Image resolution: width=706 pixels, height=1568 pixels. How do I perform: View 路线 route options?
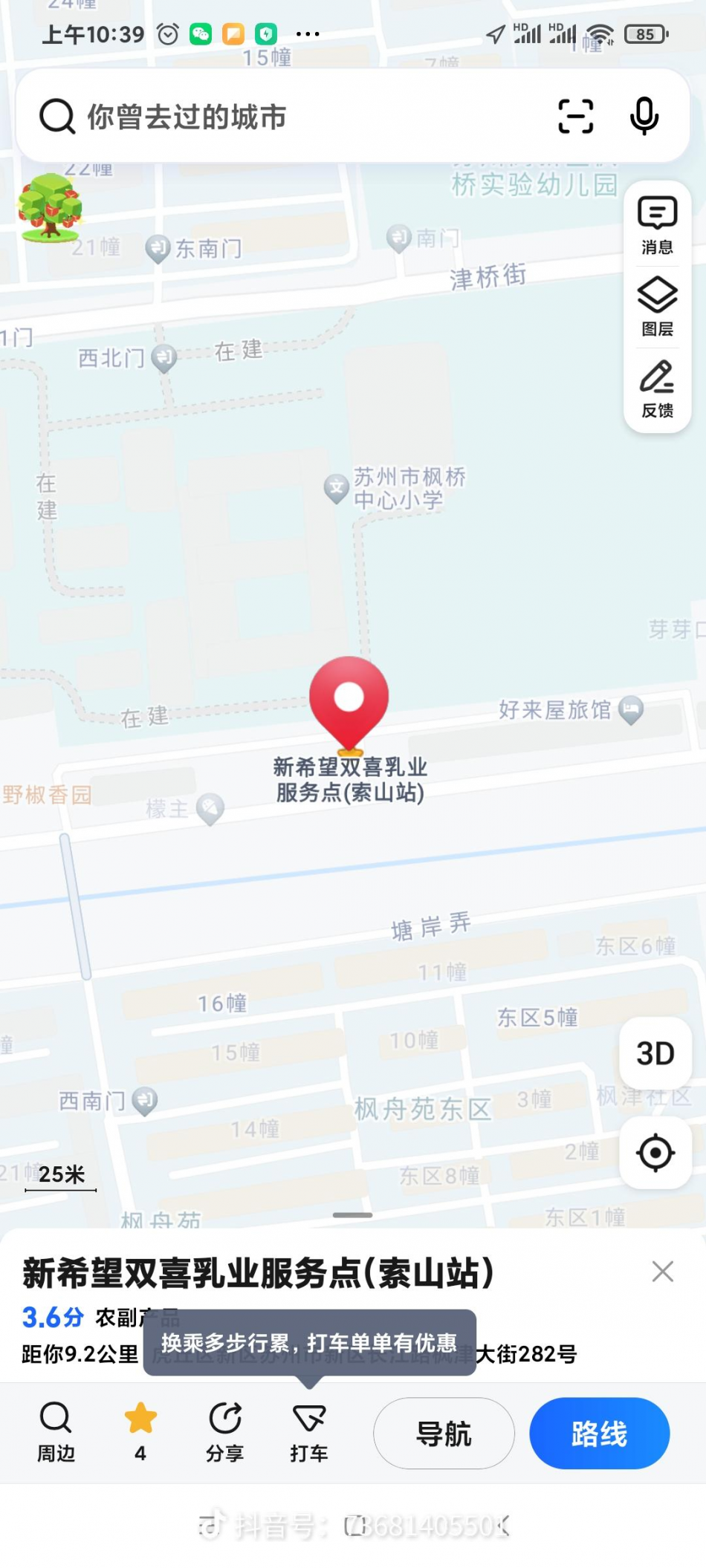(x=599, y=1433)
